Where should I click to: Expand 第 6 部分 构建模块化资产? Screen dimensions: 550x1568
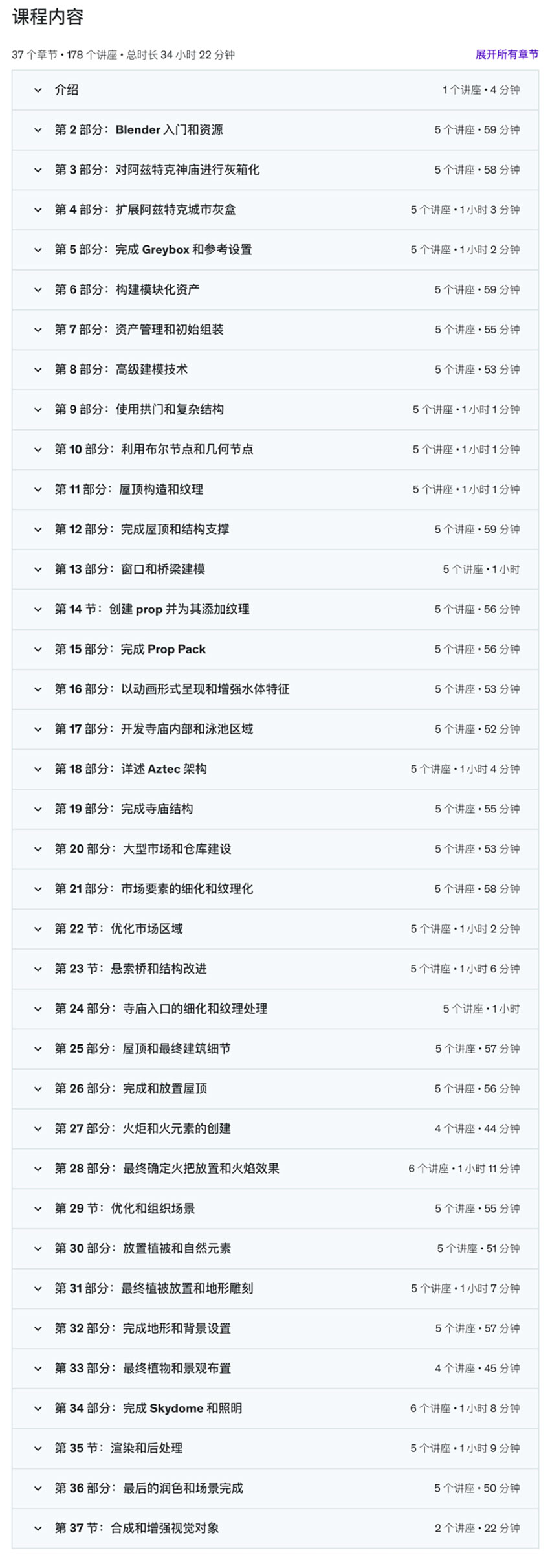click(127, 289)
